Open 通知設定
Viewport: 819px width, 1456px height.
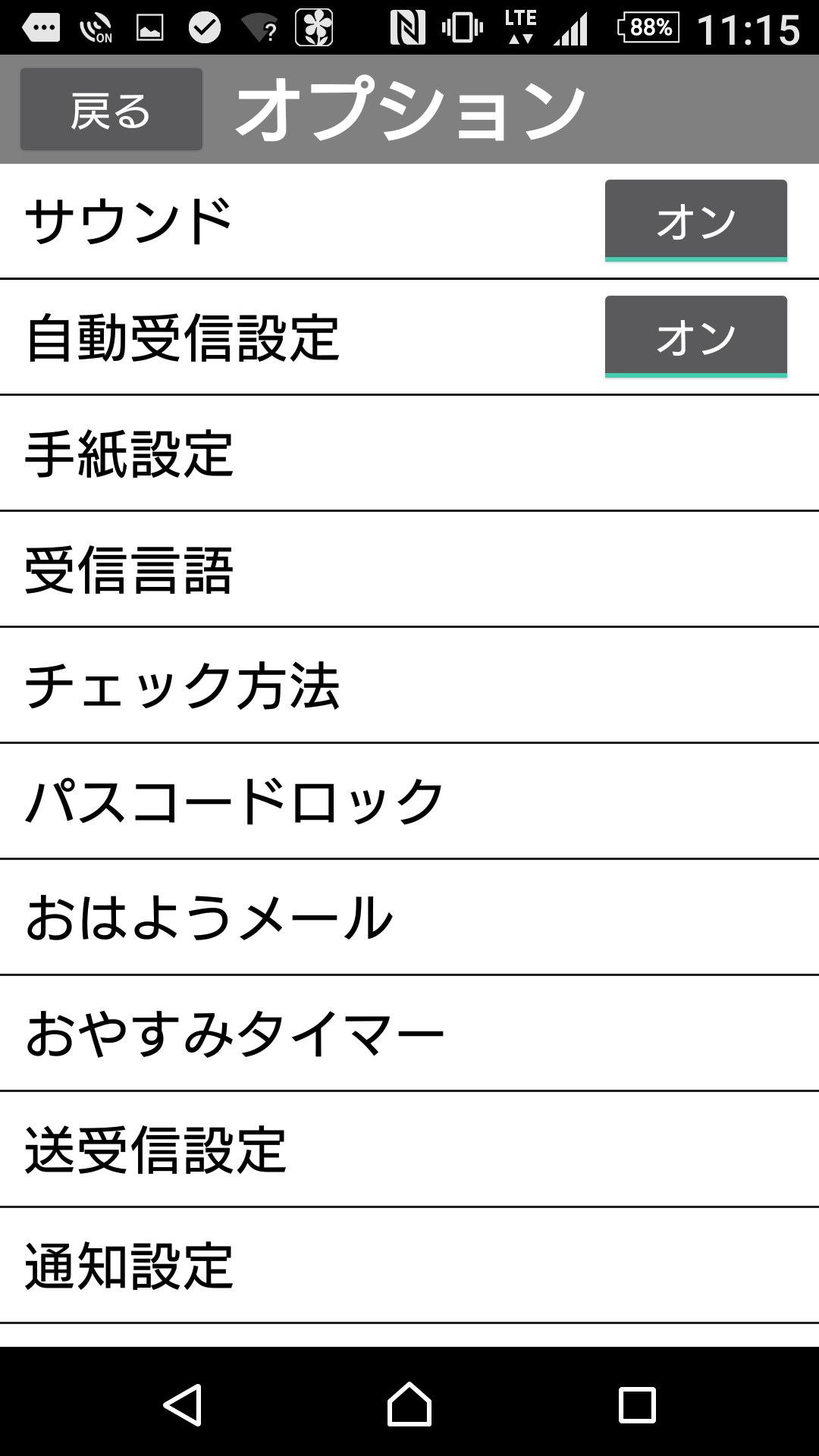coord(409,1266)
